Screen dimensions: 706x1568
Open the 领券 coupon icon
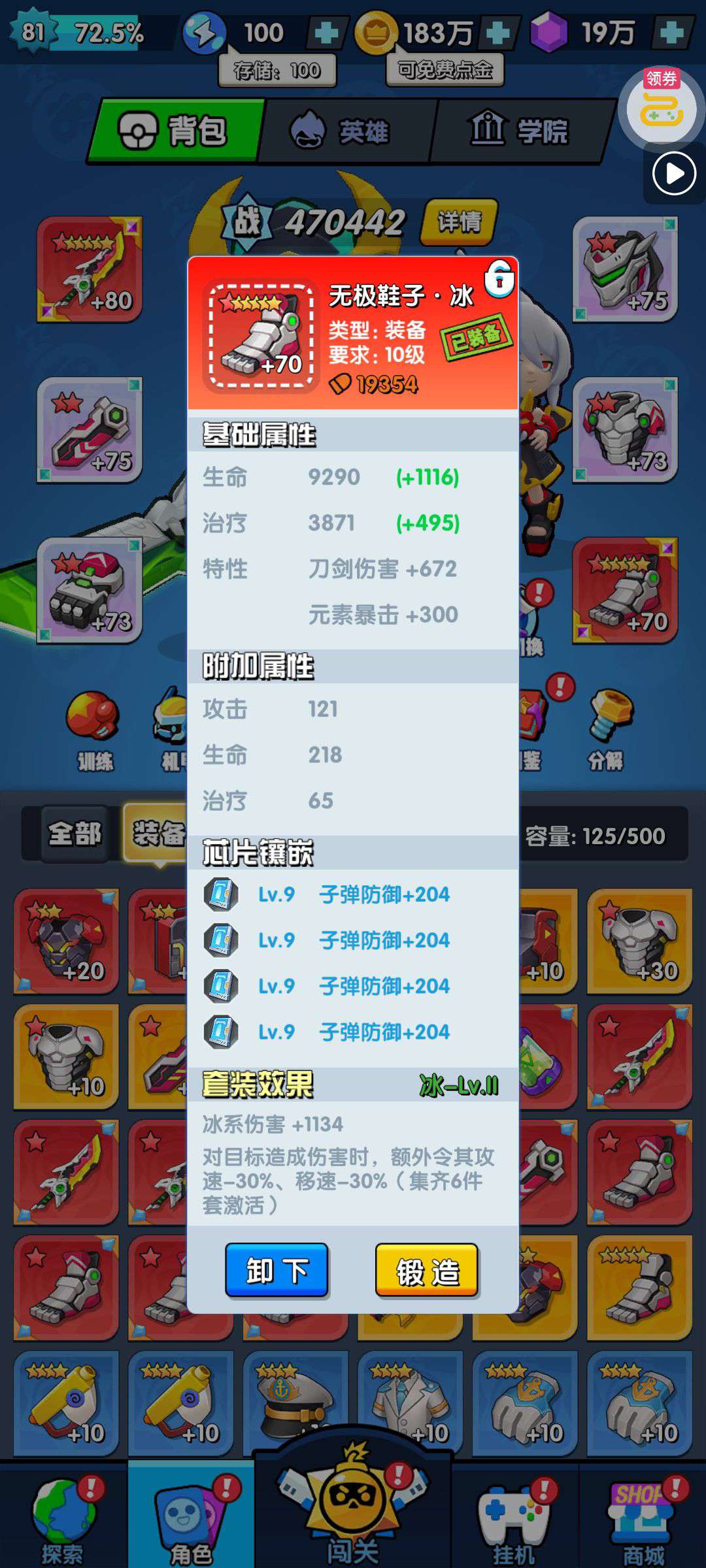[x=661, y=107]
